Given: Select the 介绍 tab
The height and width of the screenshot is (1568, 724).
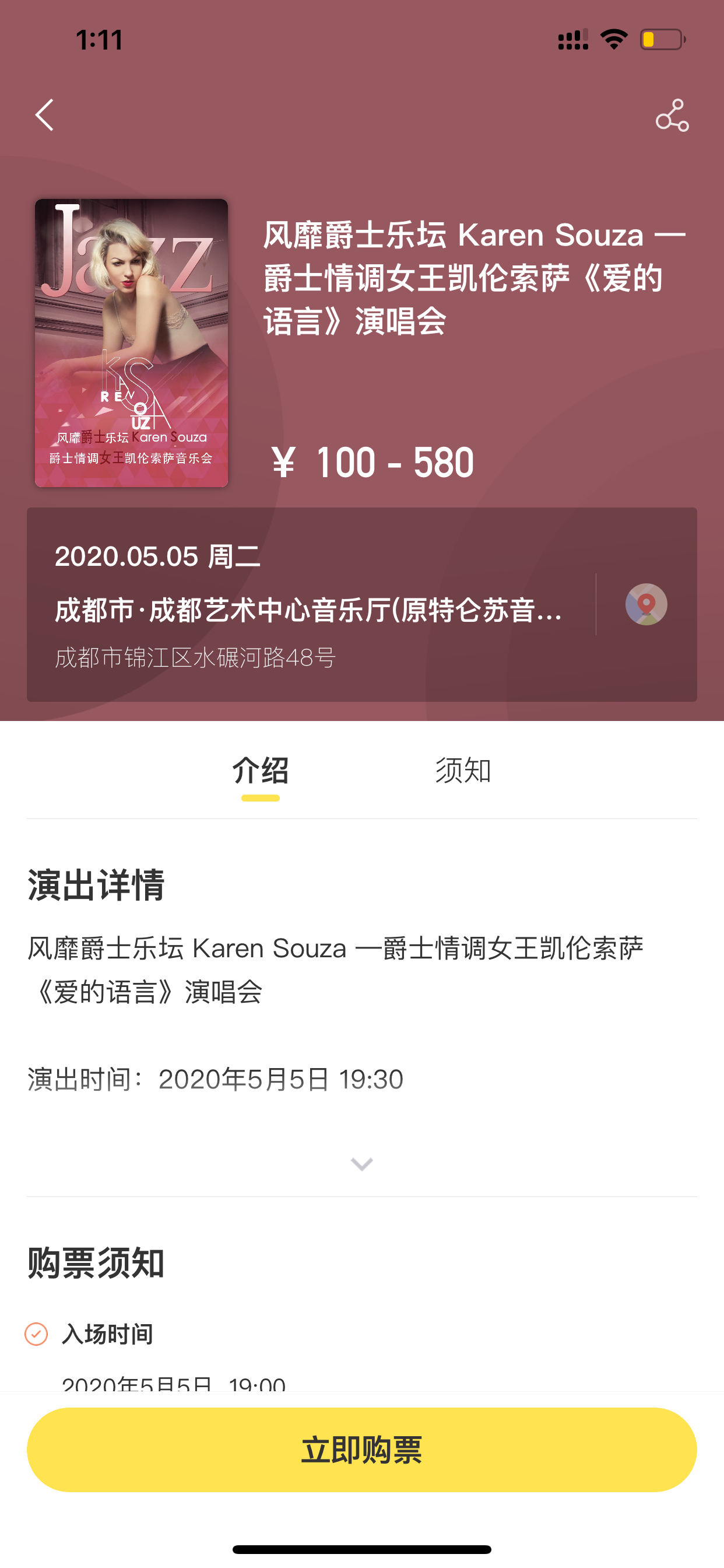Looking at the screenshot, I should pyautogui.click(x=261, y=771).
